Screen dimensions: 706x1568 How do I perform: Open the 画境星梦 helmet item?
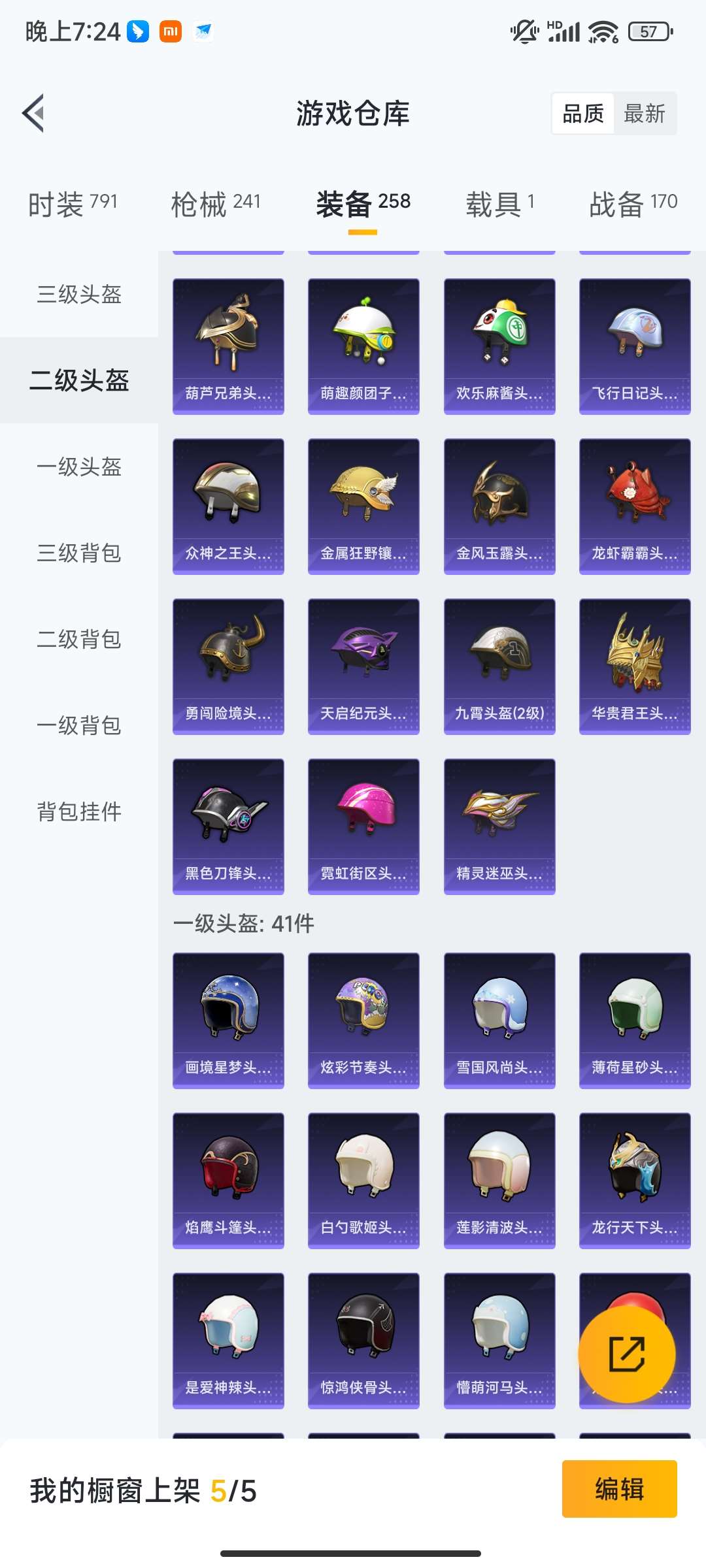click(x=228, y=1021)
